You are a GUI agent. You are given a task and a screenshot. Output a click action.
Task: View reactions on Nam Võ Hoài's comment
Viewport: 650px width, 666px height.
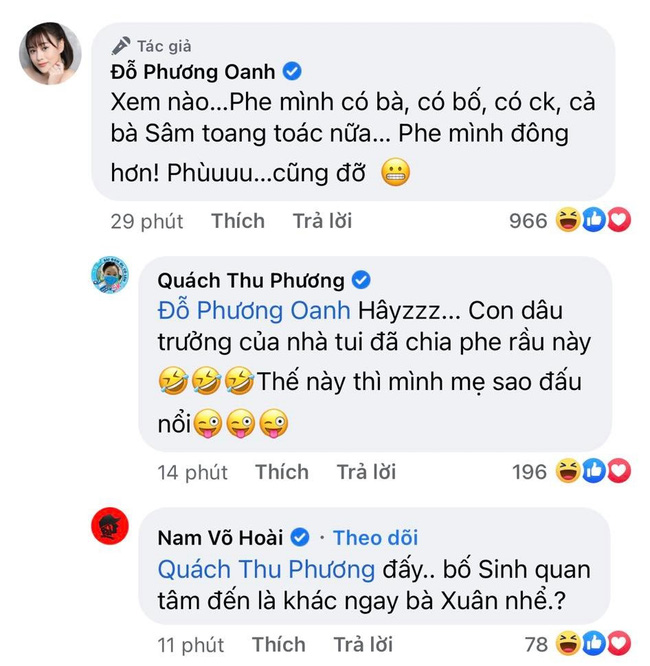point(594,645)
